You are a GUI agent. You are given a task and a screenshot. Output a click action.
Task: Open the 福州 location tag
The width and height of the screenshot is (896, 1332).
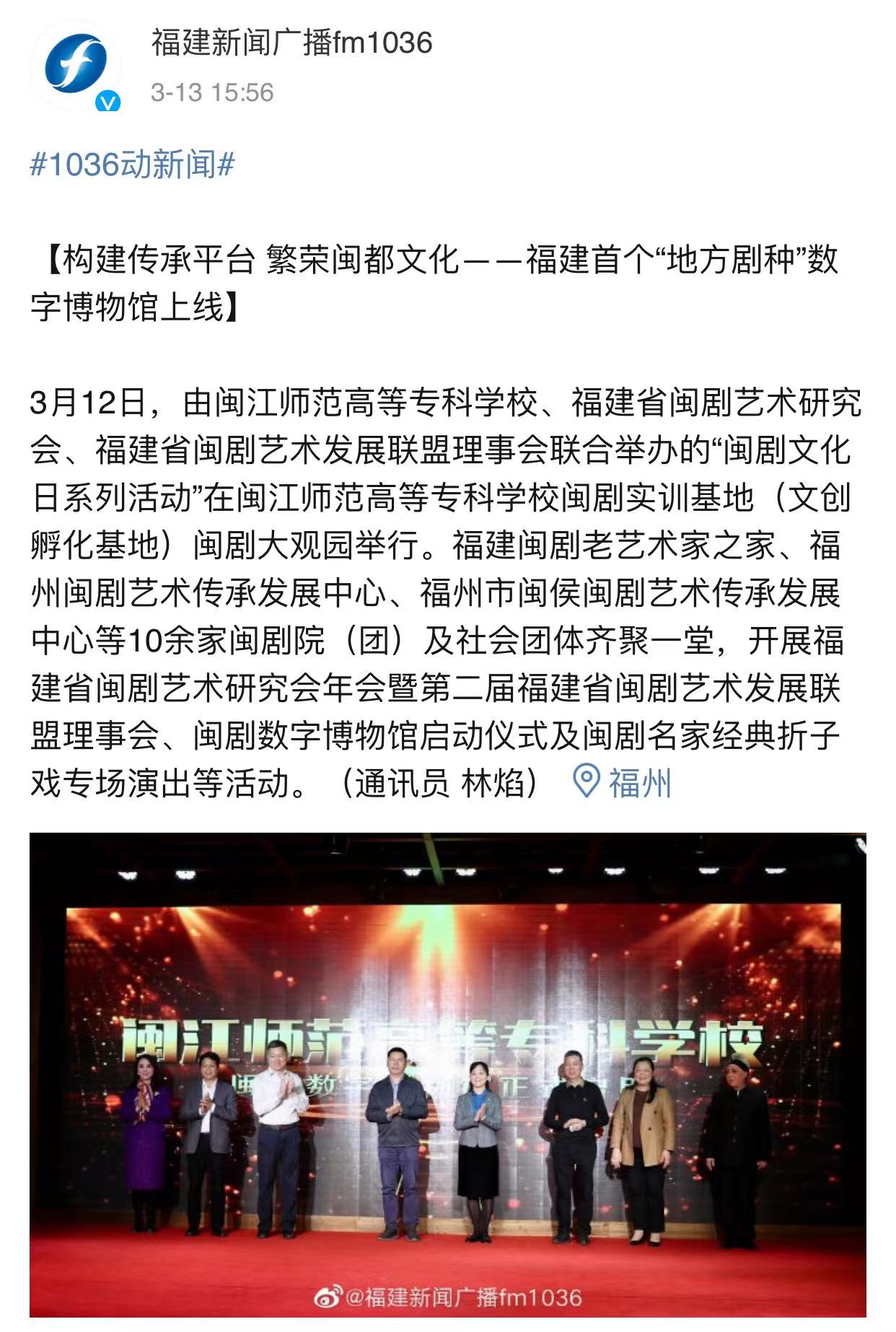[623, 782]
